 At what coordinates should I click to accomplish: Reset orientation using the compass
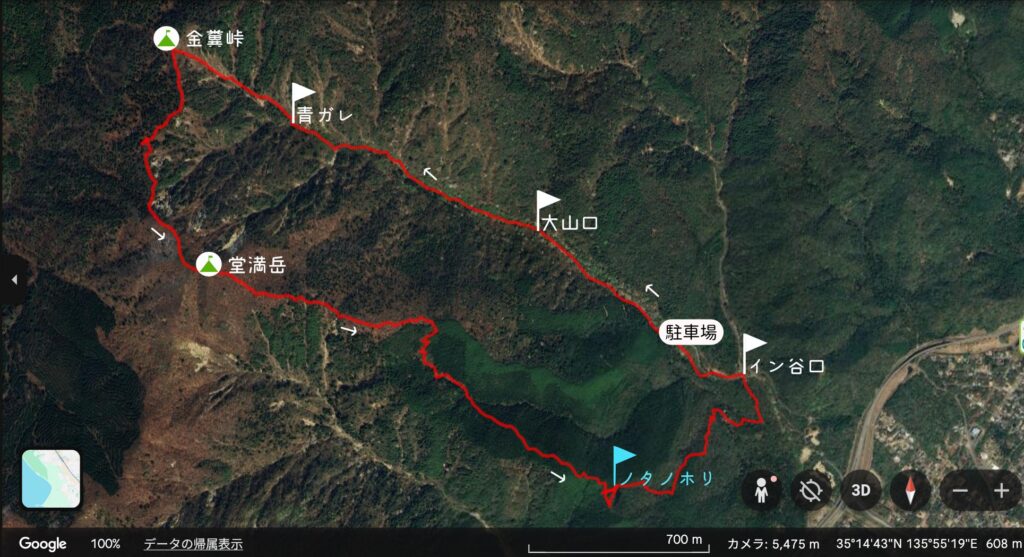click(x=910, y=491)
